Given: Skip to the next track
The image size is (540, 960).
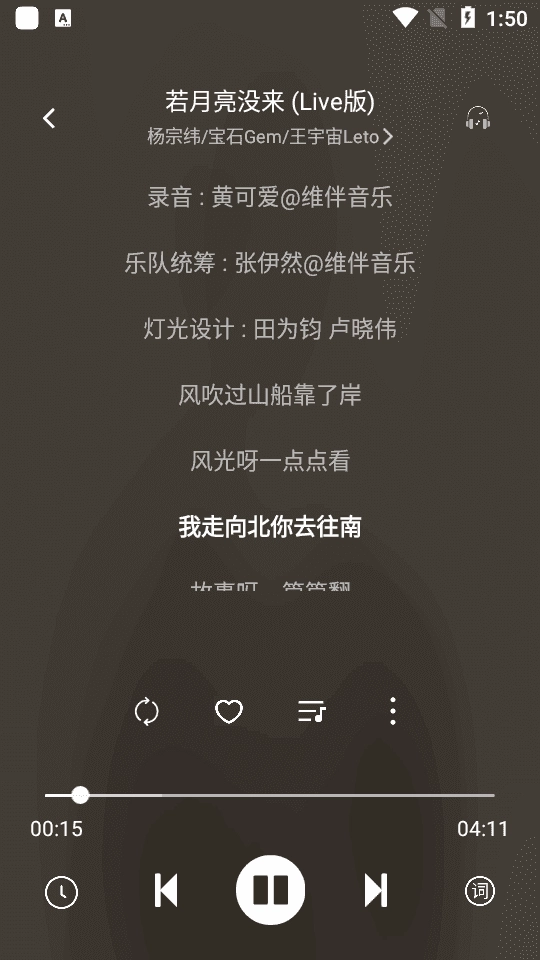Looking at the screenshot, I should [x=375, y=890].
